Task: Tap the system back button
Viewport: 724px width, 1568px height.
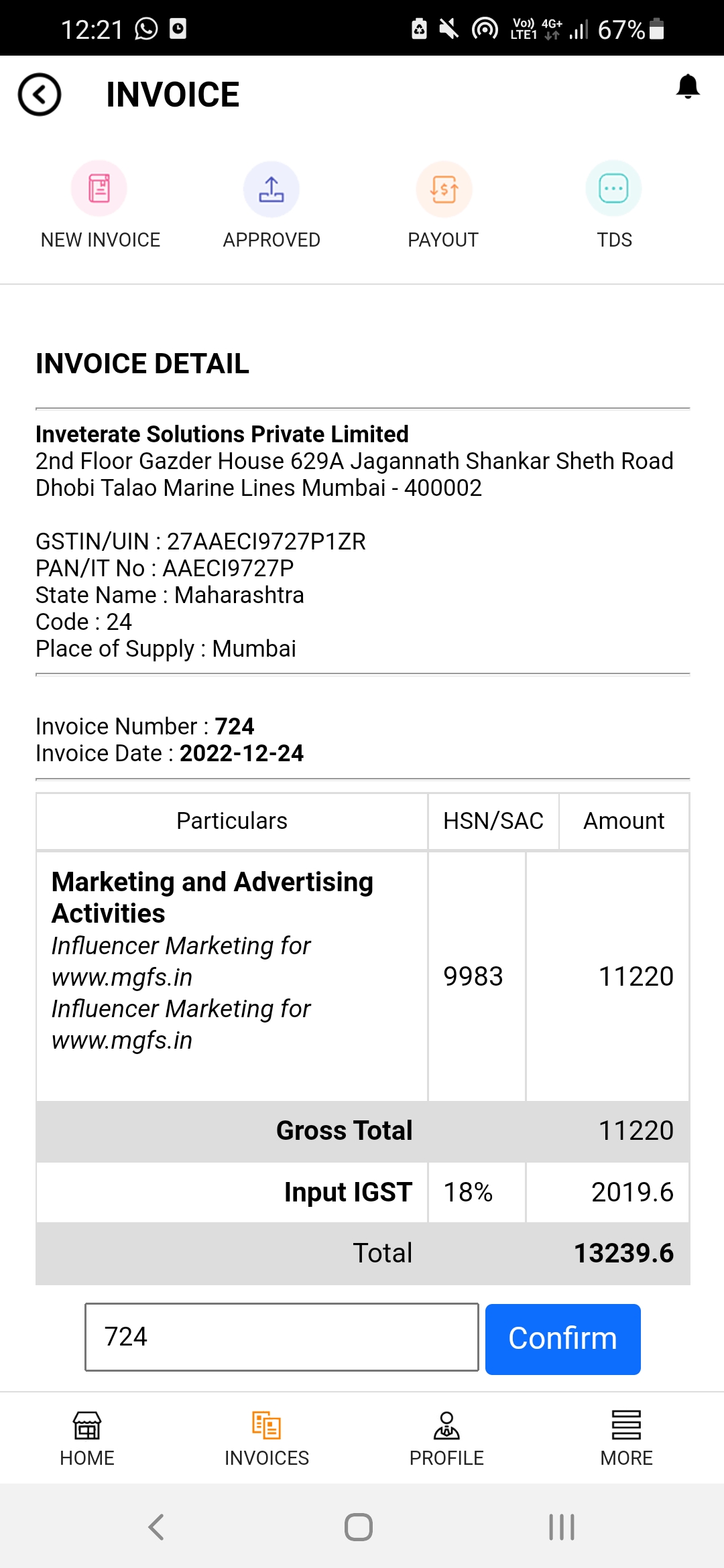Action: point(156,1527)
